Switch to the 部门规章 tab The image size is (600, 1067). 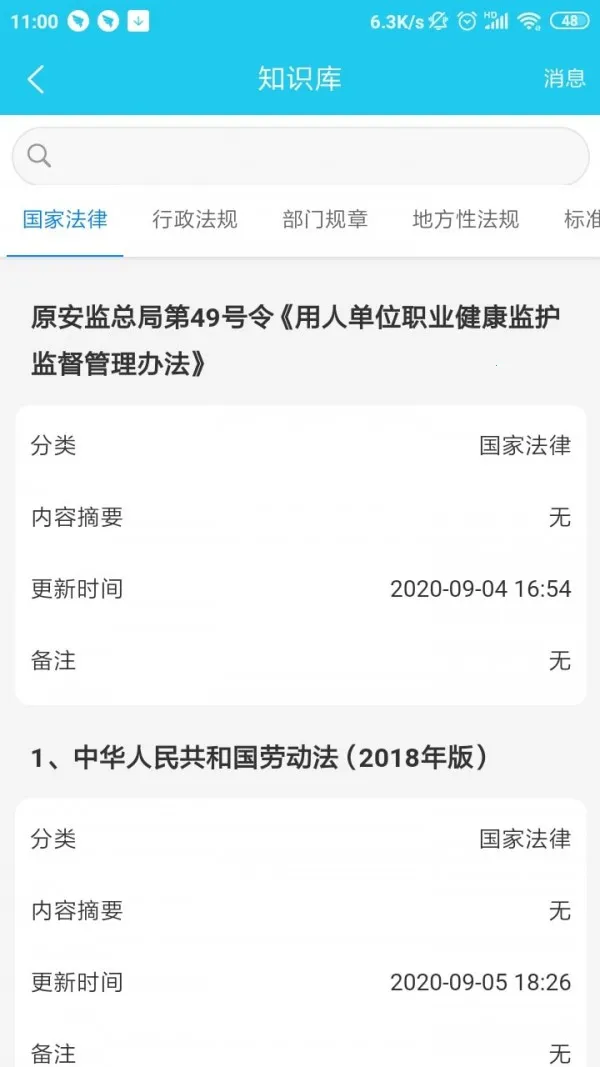tap(325, 220)
